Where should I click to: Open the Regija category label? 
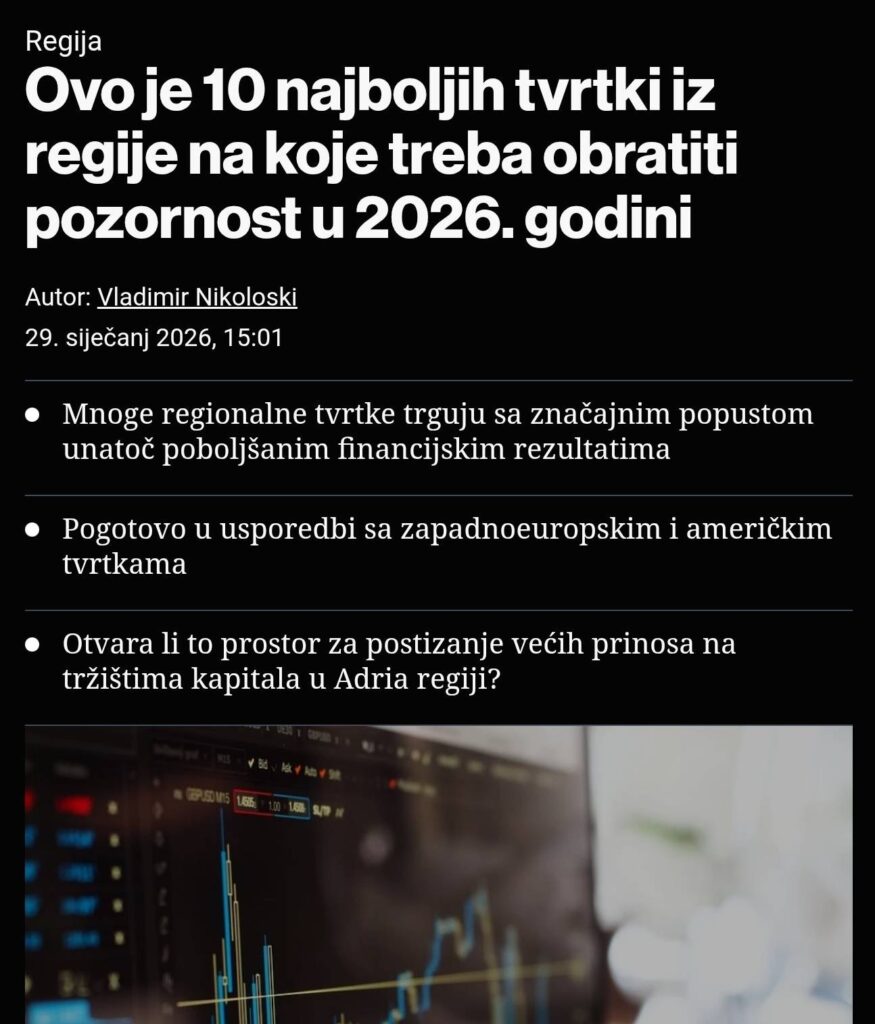click(63, 42)
